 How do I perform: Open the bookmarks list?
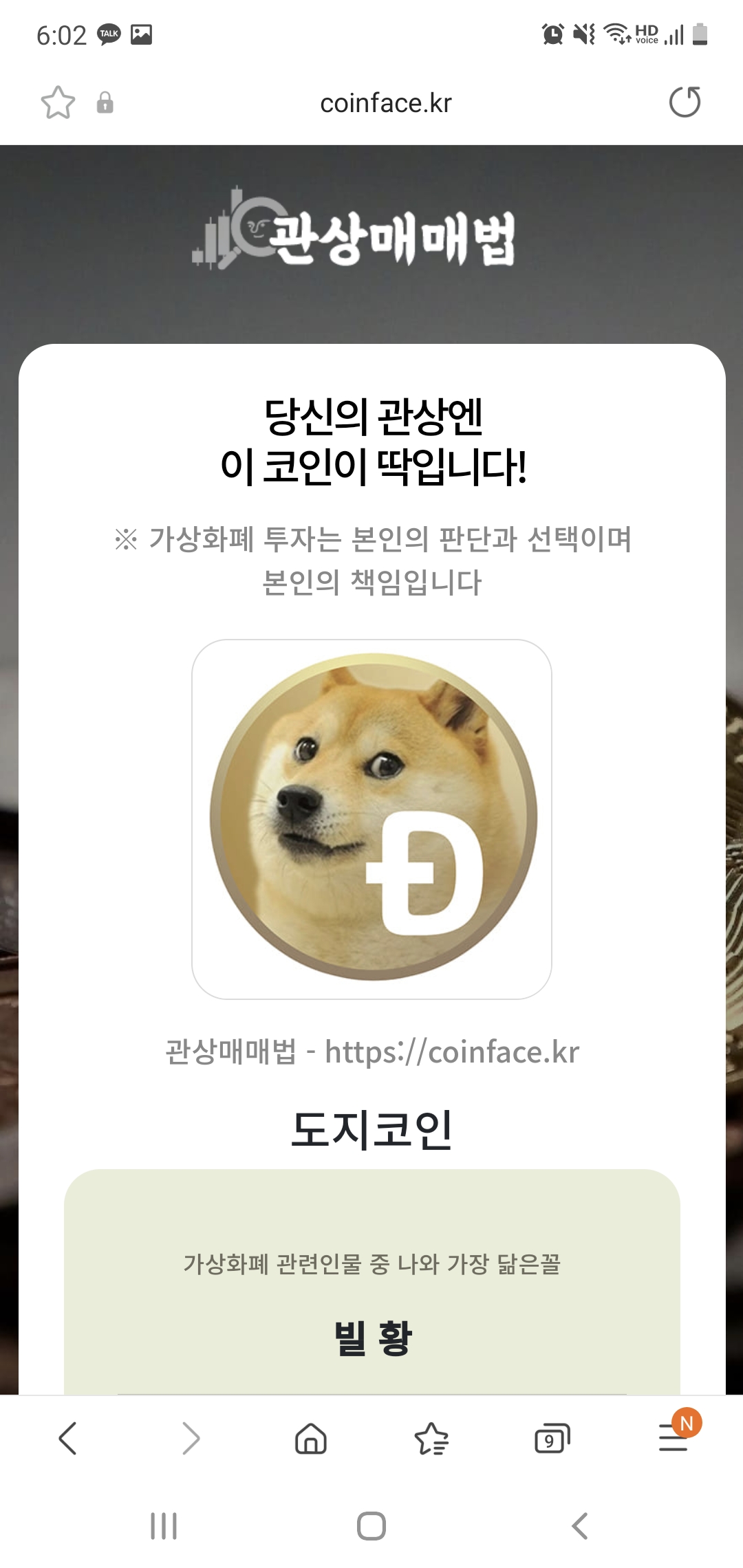(x=431, y=1438)
